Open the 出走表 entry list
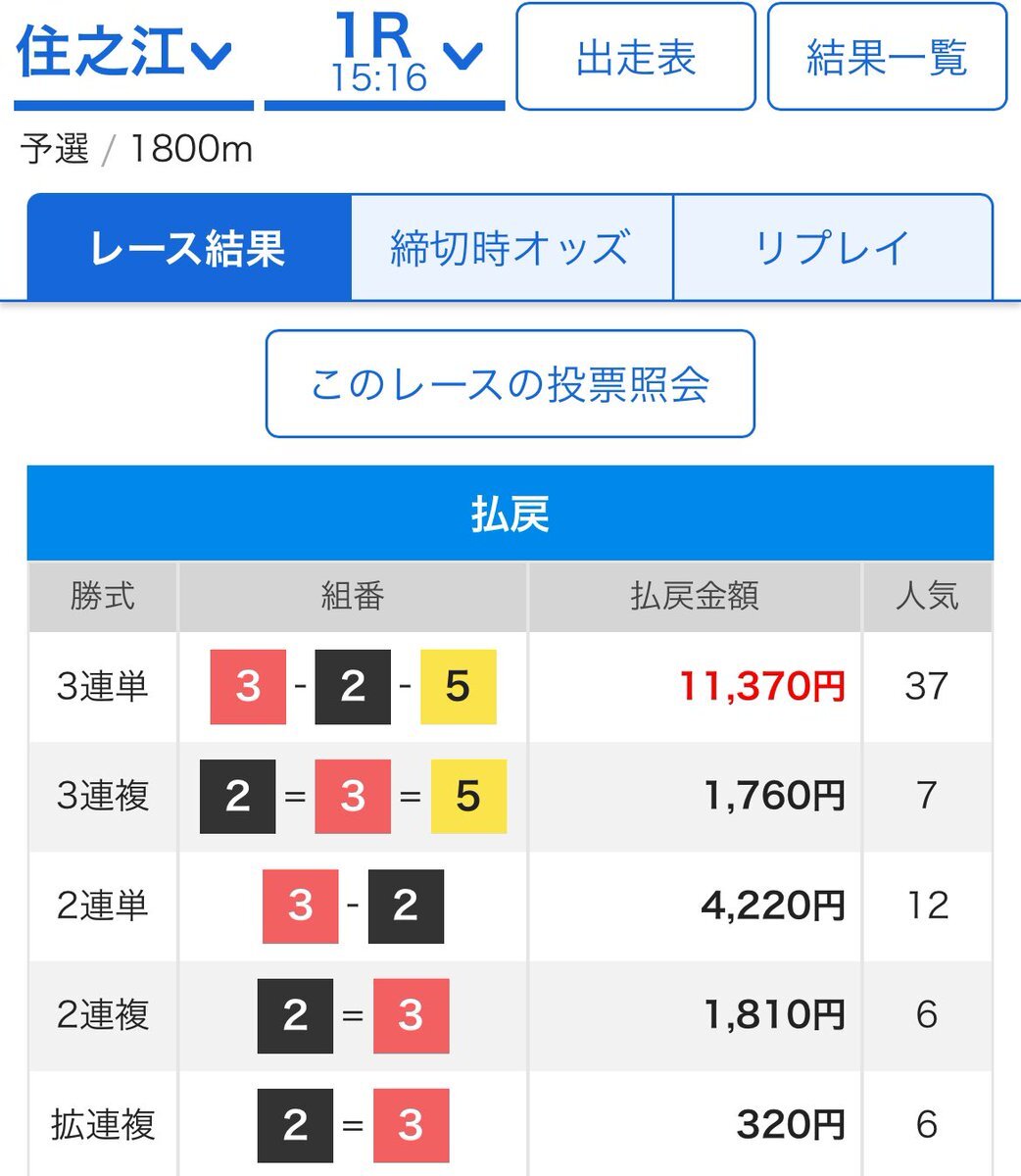 click(635, 57)
